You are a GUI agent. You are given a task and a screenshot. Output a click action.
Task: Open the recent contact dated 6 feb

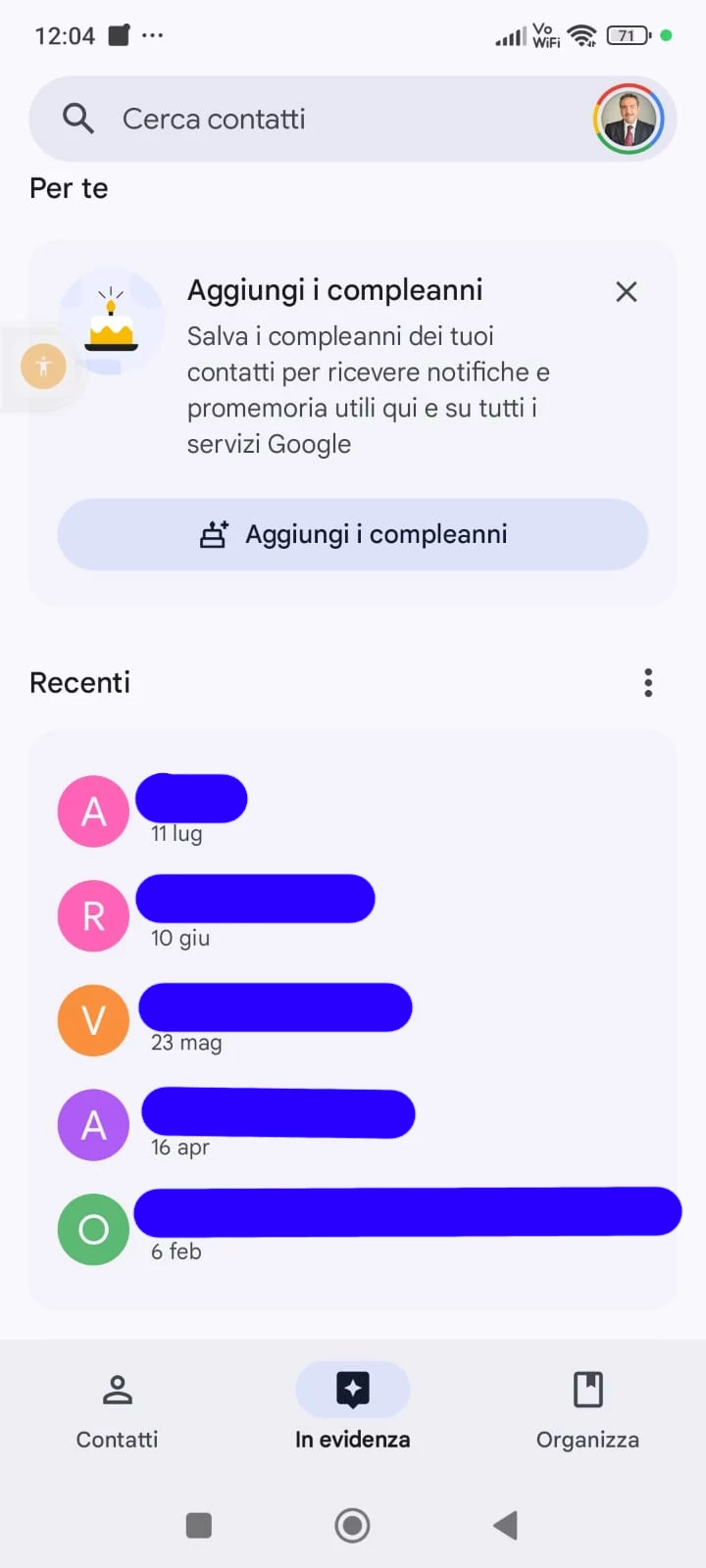point(353,1229)
